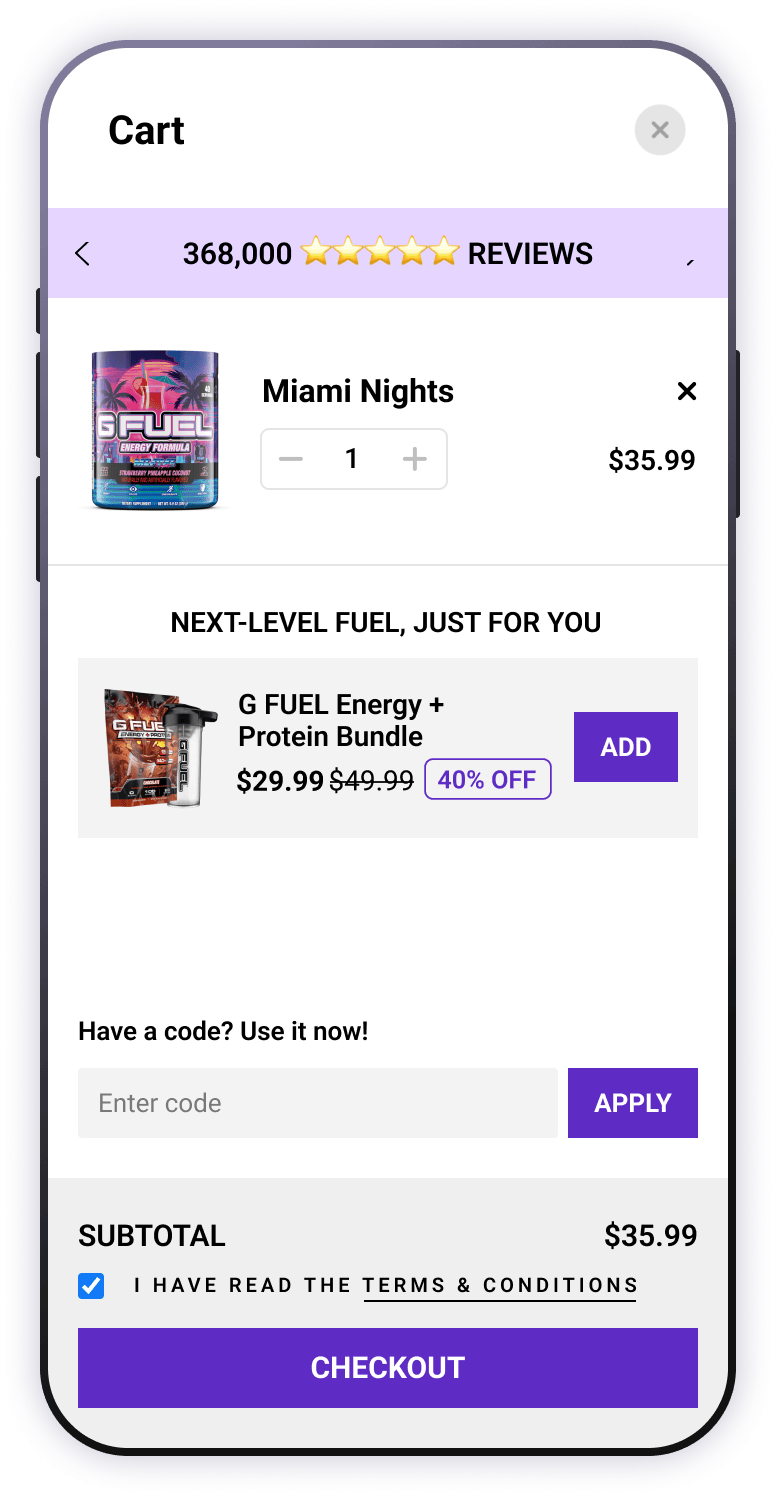Remove Miami Nights using the X icon
Image resolution: width=776 pixels, height=1496 pixels.
tap(687, 391)
